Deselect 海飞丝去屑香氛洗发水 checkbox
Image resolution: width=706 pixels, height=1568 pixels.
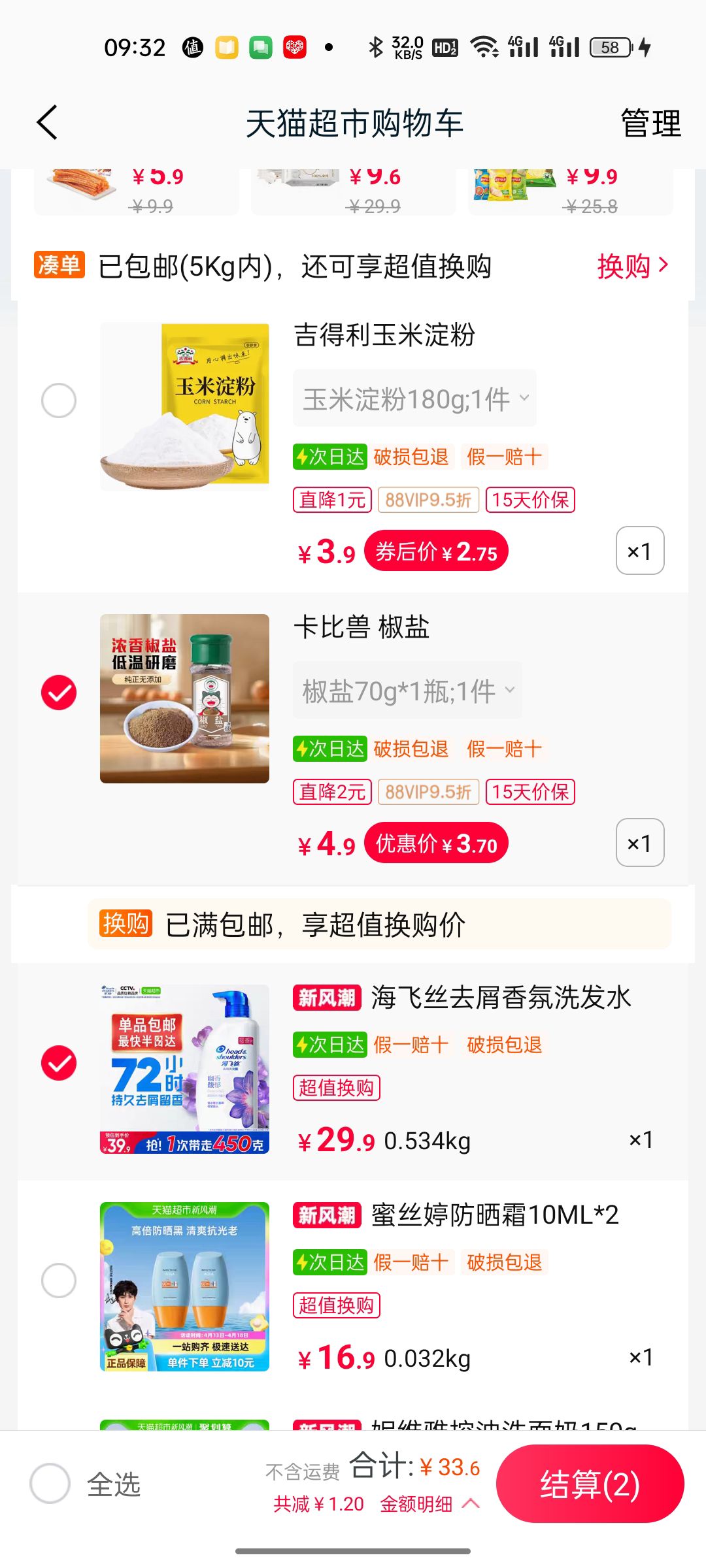[59, 1063]
